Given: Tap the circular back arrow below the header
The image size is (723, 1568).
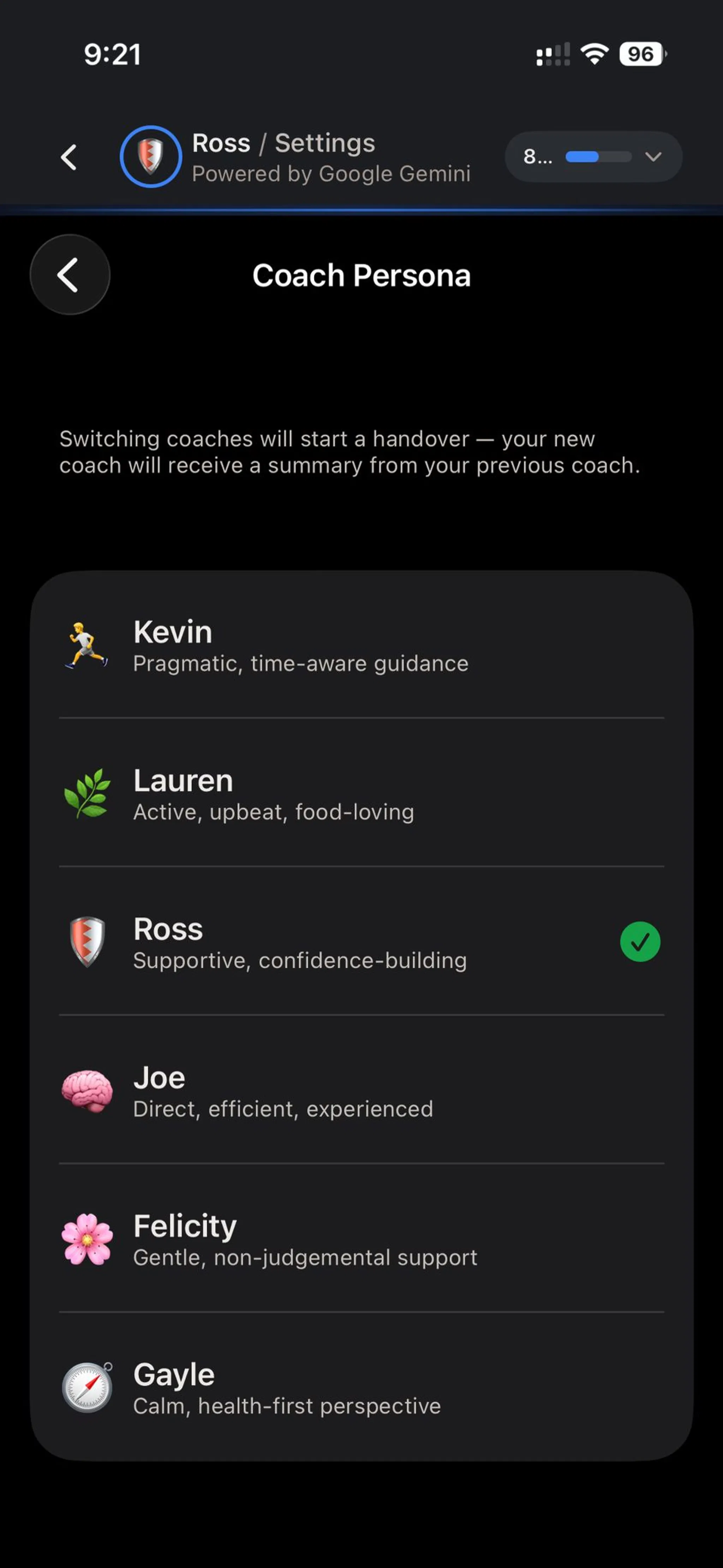Looking at the screenshot, I should click(x=70, y=275).
